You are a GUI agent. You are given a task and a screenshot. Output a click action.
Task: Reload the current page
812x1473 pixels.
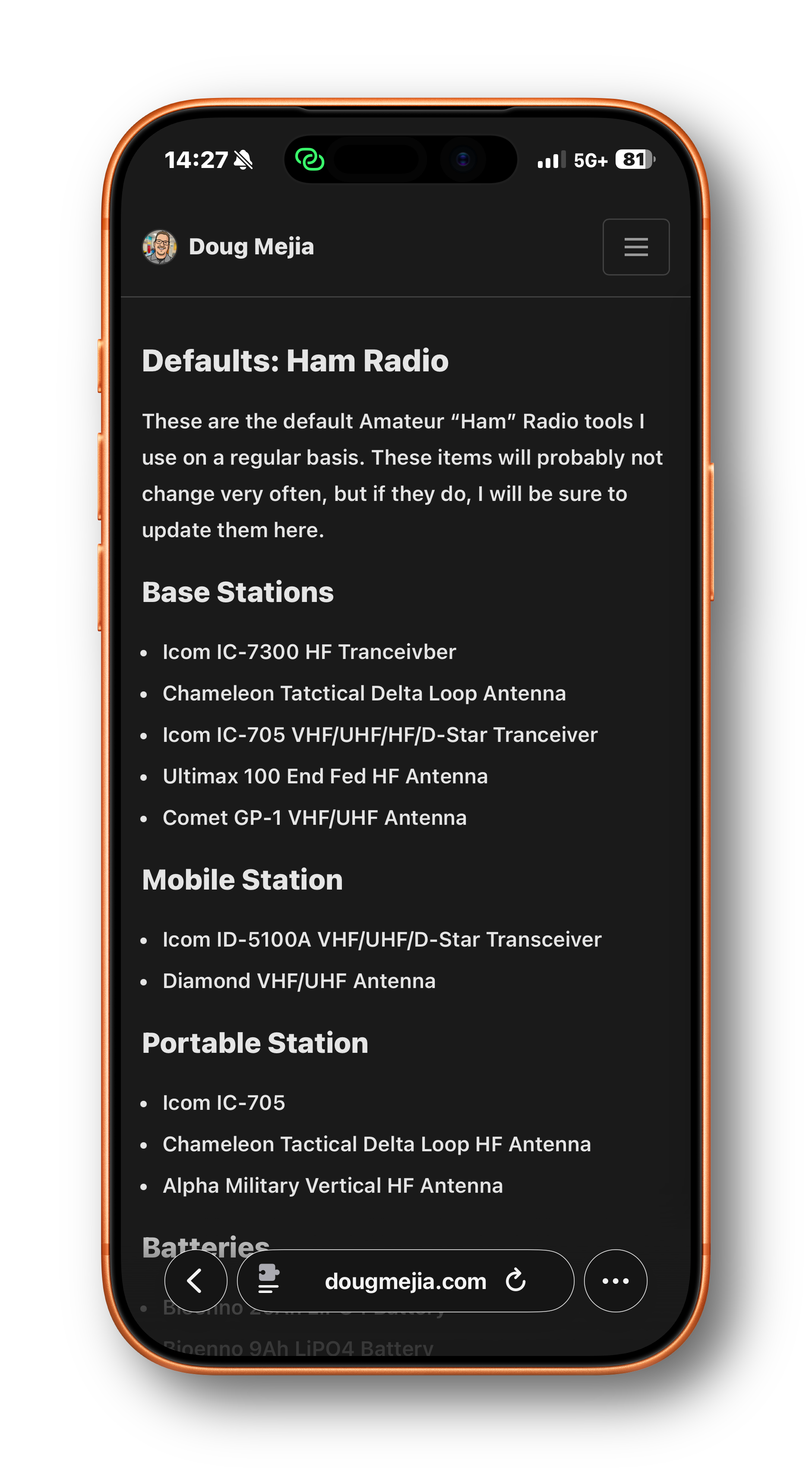(515, 1280)
